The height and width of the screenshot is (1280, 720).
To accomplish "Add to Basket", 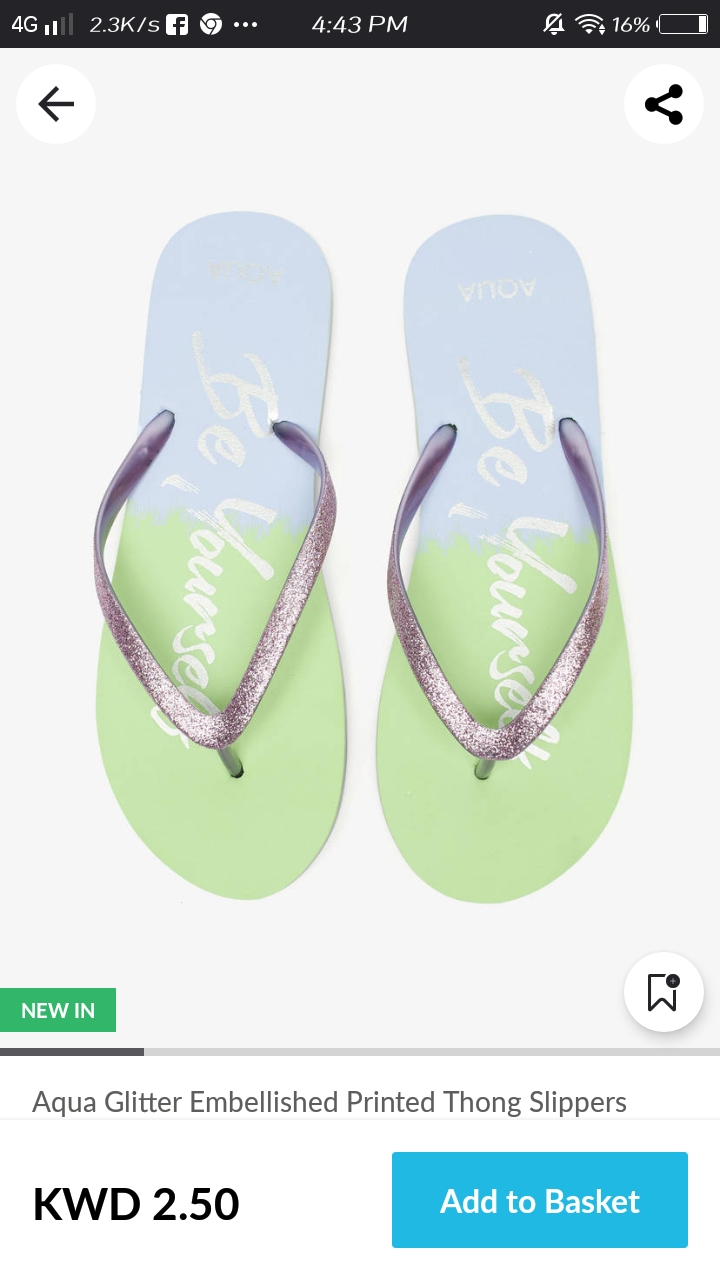I will 539,1200.
